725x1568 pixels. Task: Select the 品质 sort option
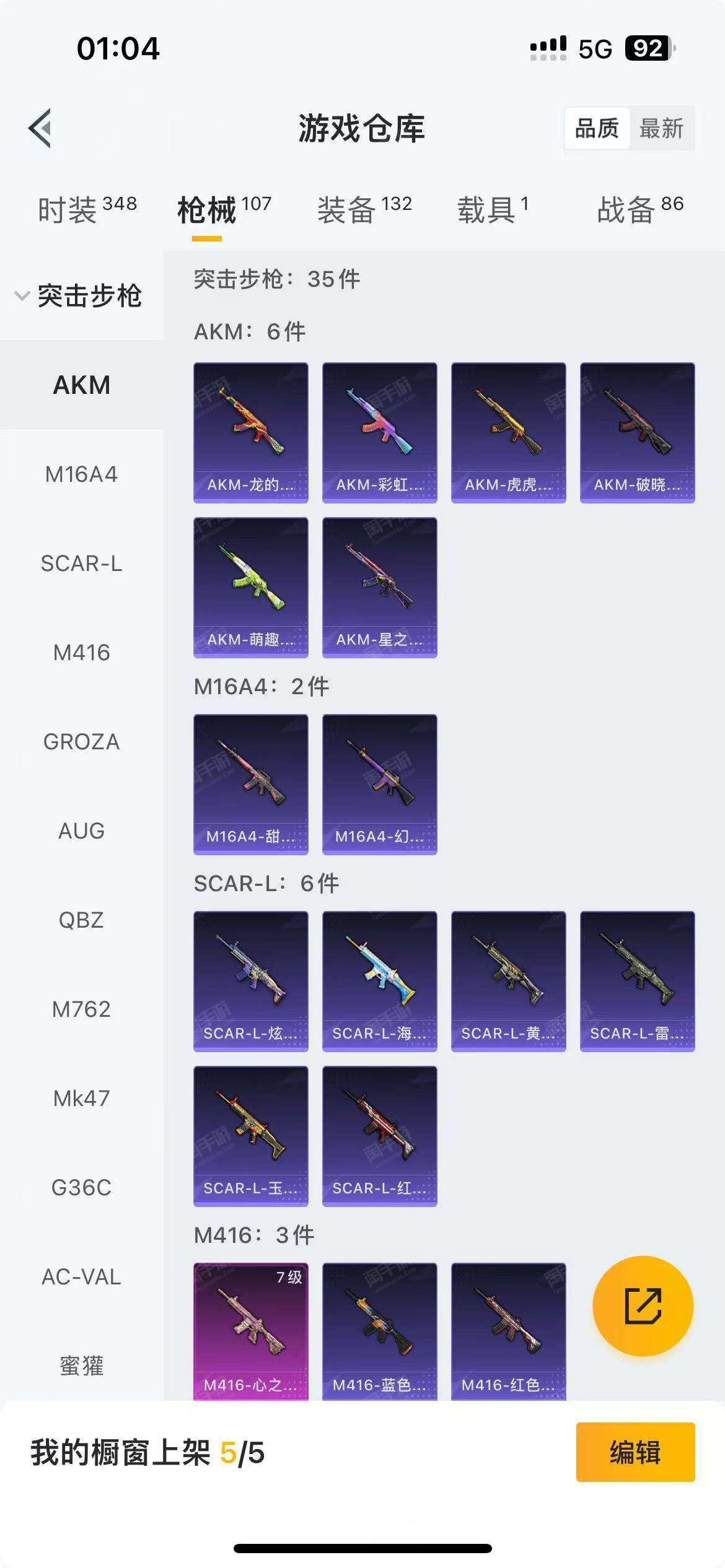[x=597, y=129]
